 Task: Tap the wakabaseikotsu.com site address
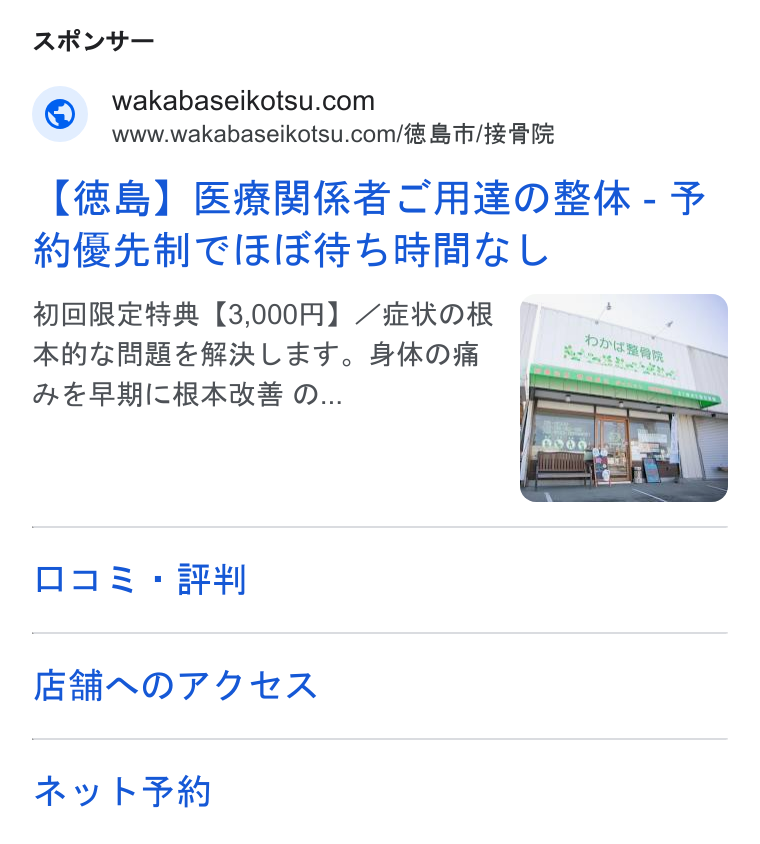click(243, 101)
